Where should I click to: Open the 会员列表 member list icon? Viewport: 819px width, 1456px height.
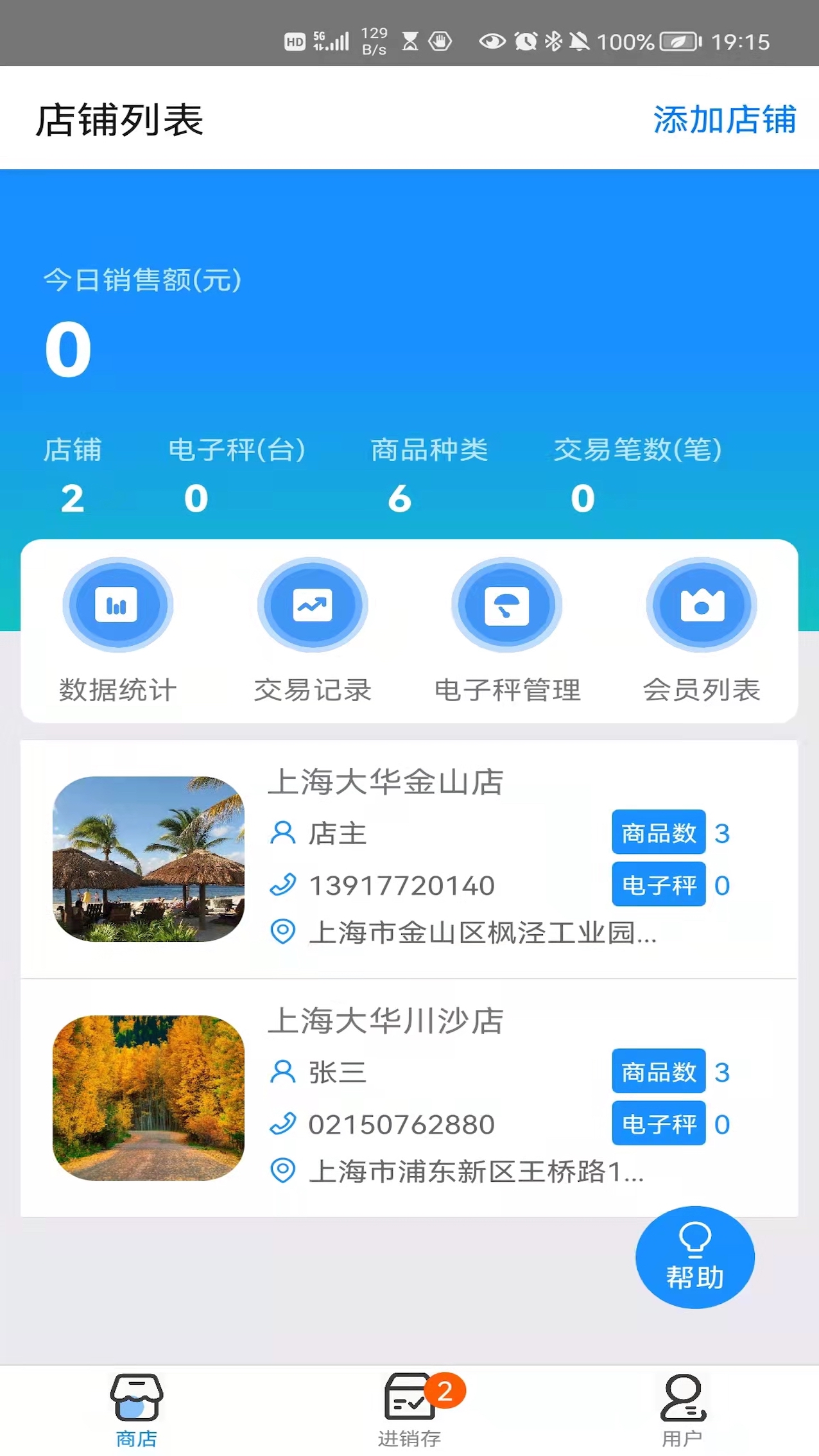(702, 604)
